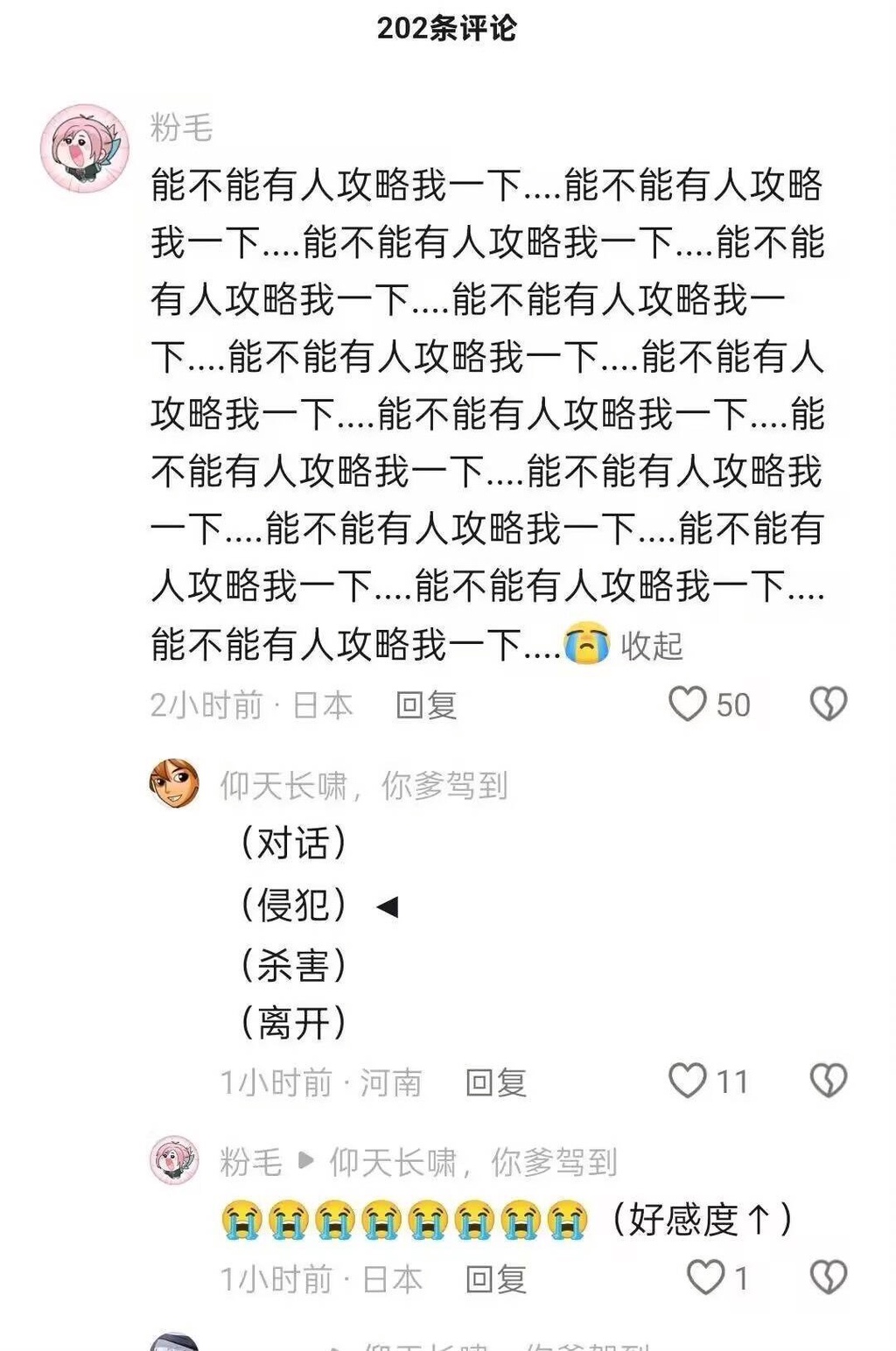The height and width of the screenshot is (1351, 896).
Task: Reply to 仰天长啸's comment from 河南
Action: tap(495, 1083)
